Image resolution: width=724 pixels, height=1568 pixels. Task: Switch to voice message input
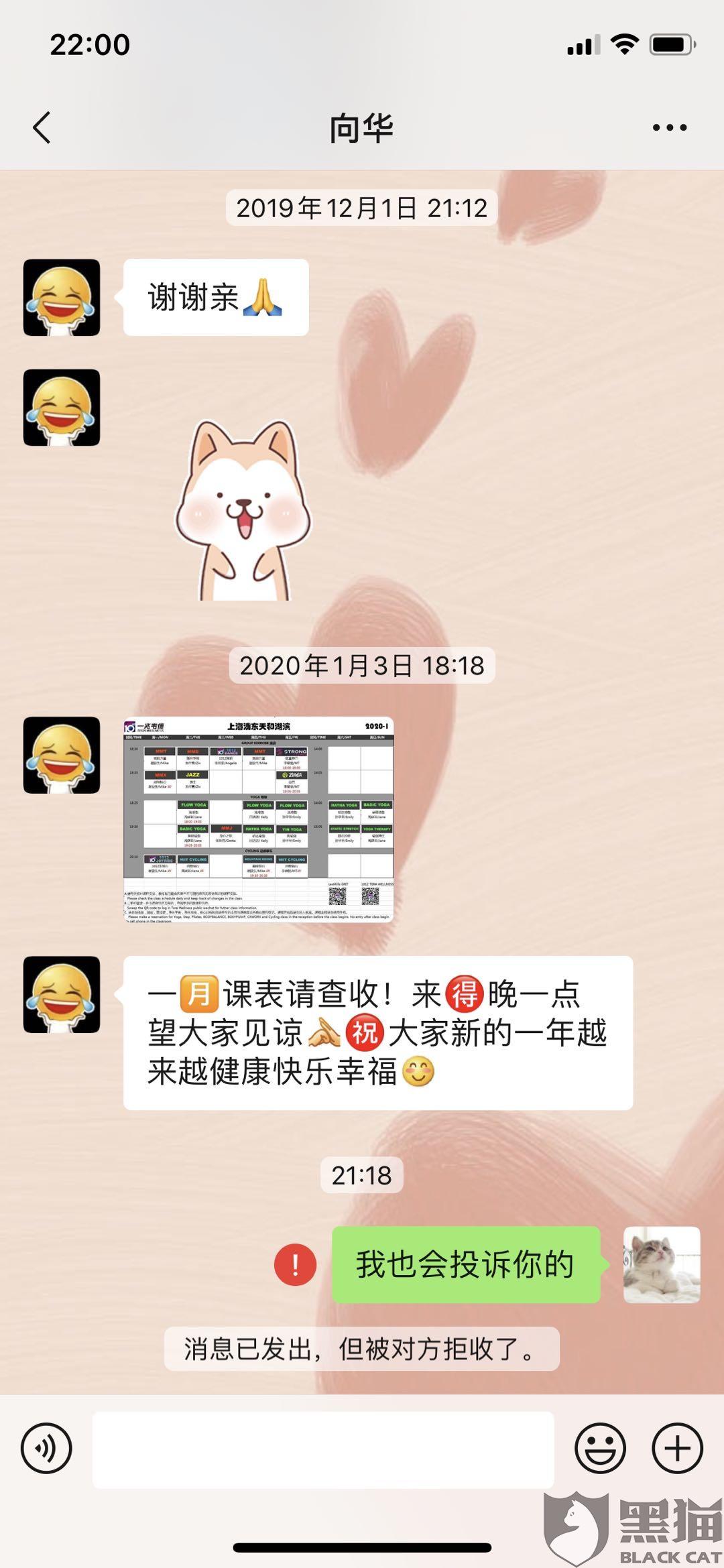click(46, 1448)
